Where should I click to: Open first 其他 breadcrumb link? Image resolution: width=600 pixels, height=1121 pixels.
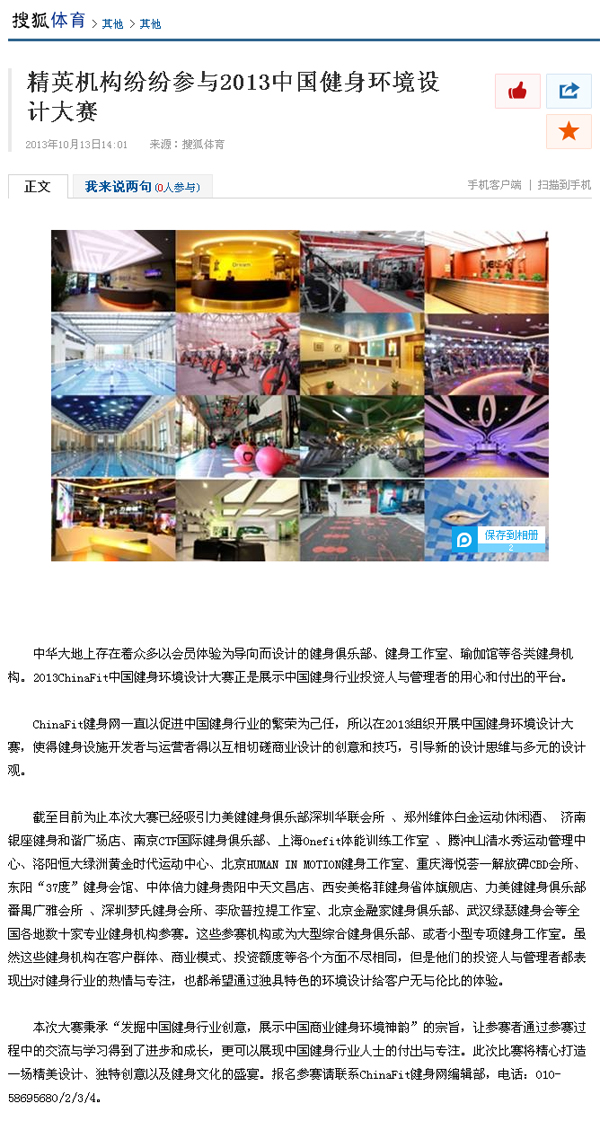click(113, 23)
